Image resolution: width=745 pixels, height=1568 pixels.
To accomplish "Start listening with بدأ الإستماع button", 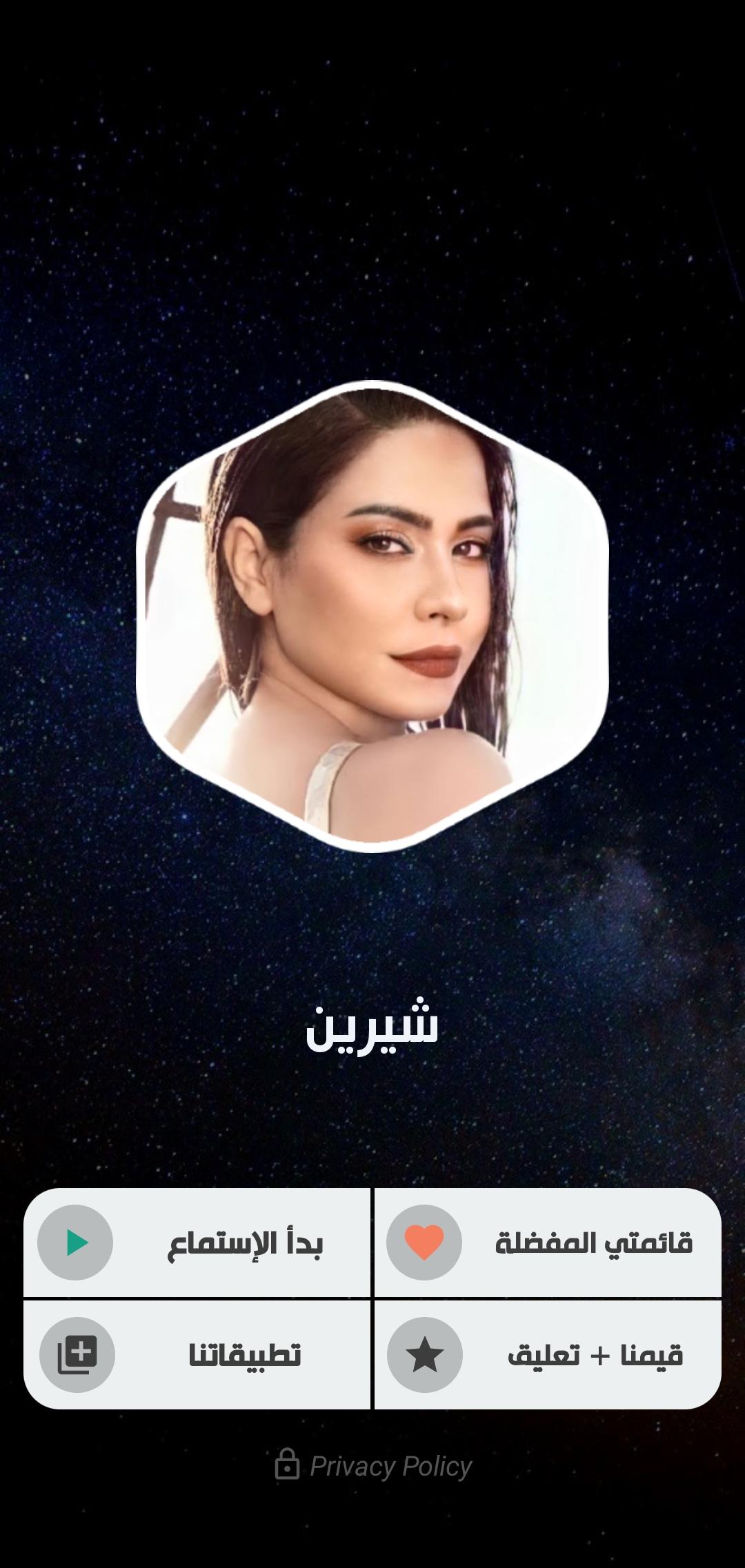I will pos(197,1243).
